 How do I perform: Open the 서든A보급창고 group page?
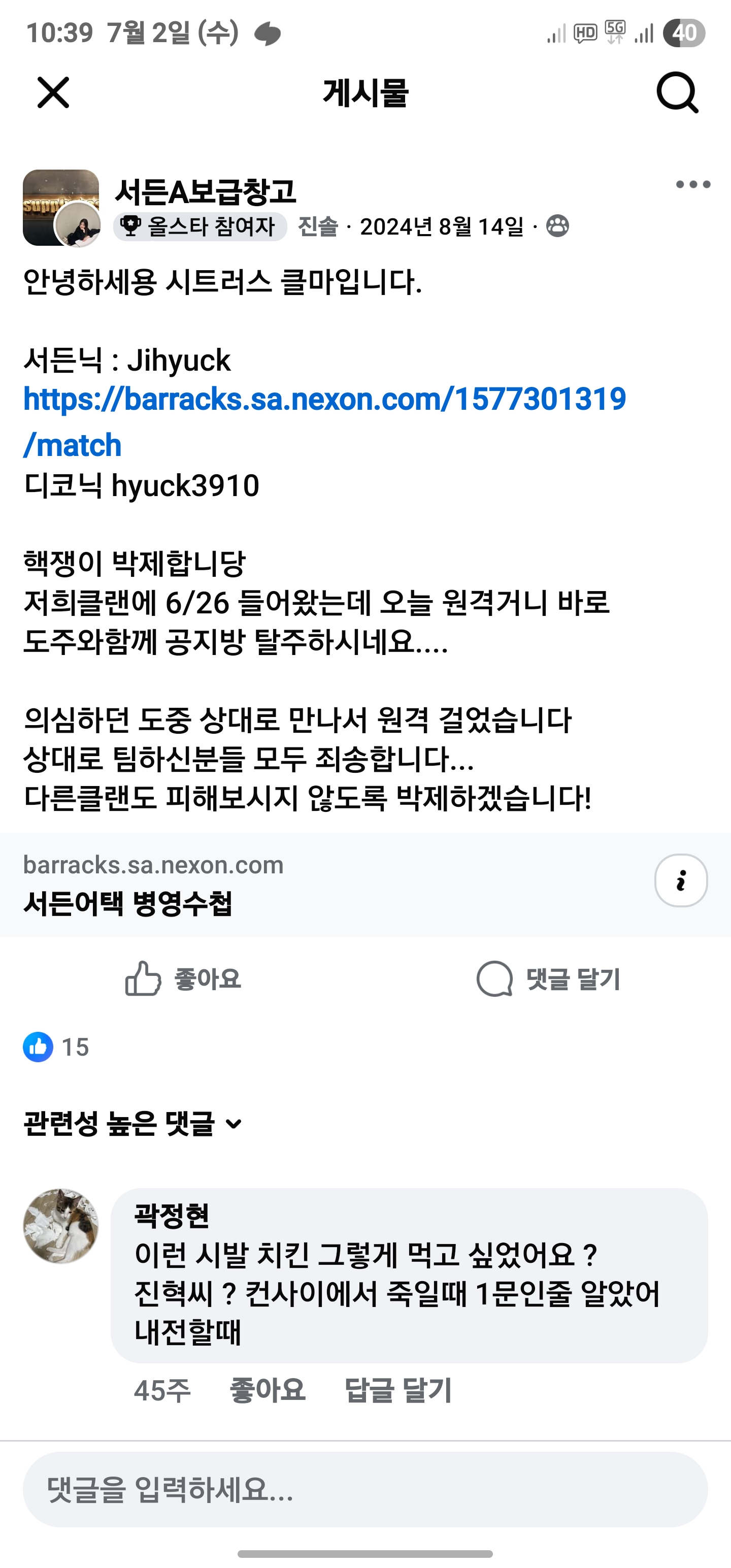(x=205, y=192)
